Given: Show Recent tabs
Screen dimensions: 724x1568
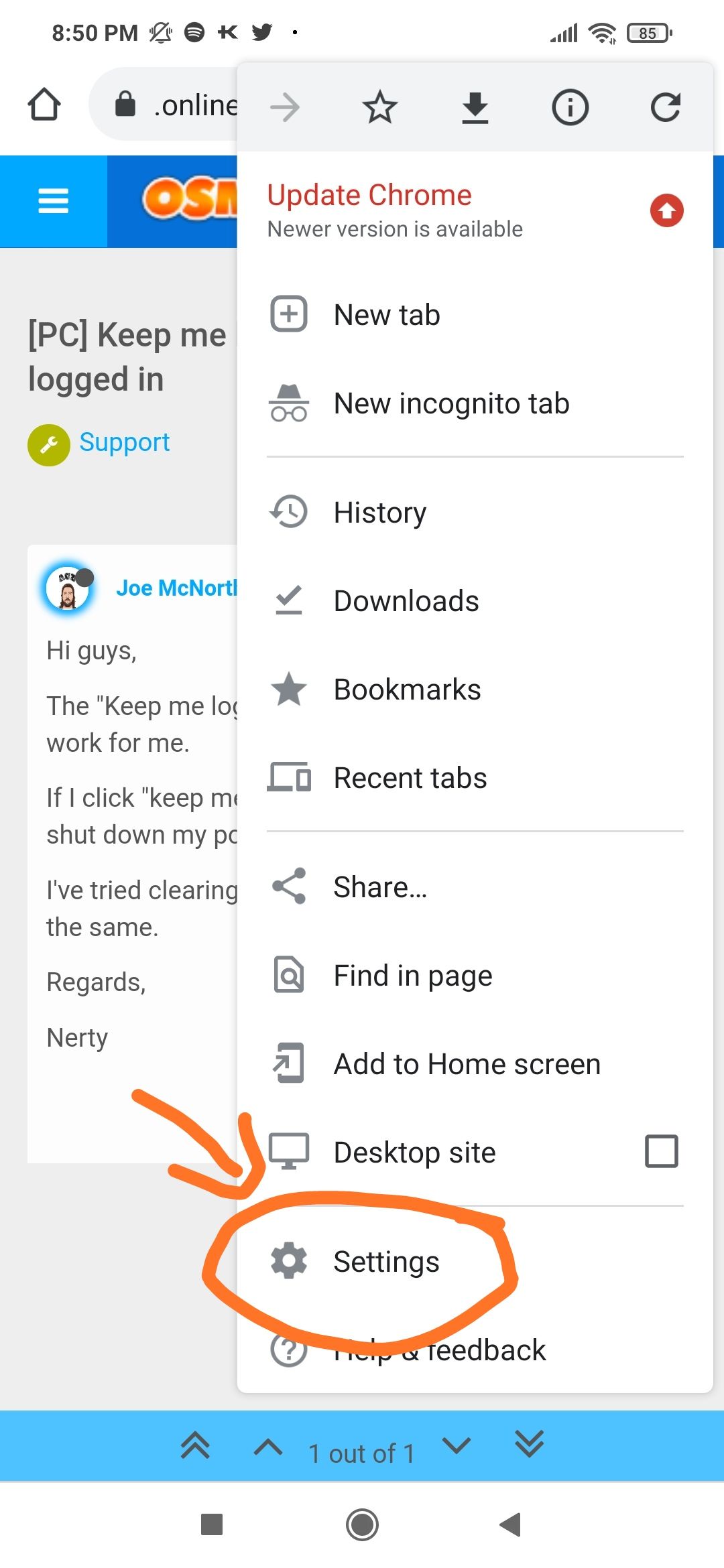Looking at the screenshot, I should tap(410, 778).
